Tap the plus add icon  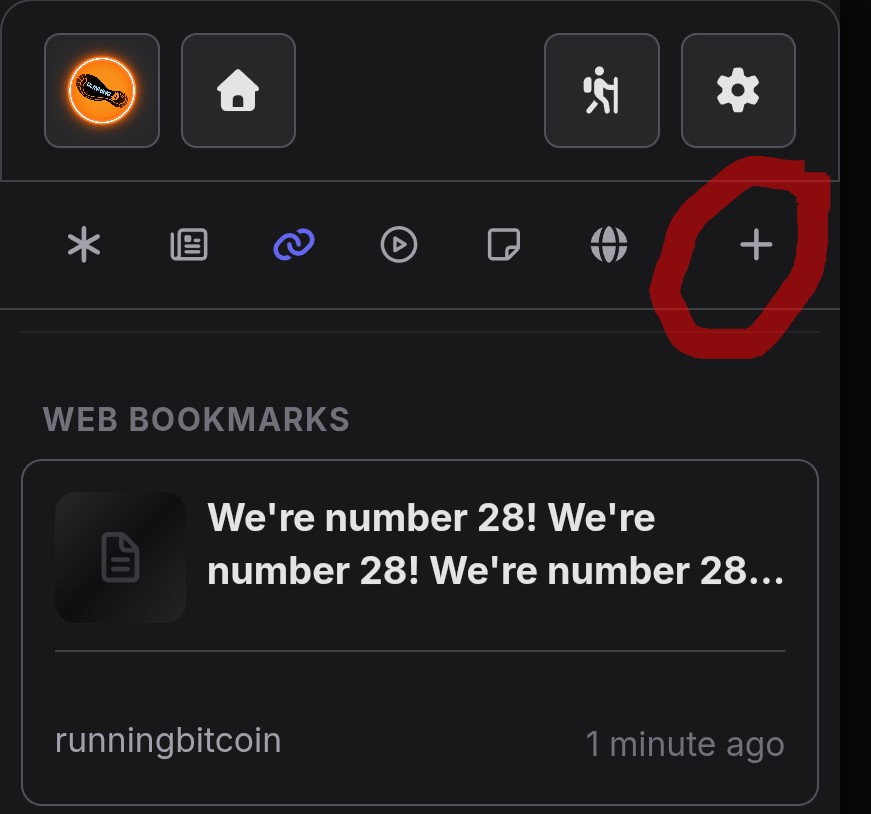click(x=756, y=244)
